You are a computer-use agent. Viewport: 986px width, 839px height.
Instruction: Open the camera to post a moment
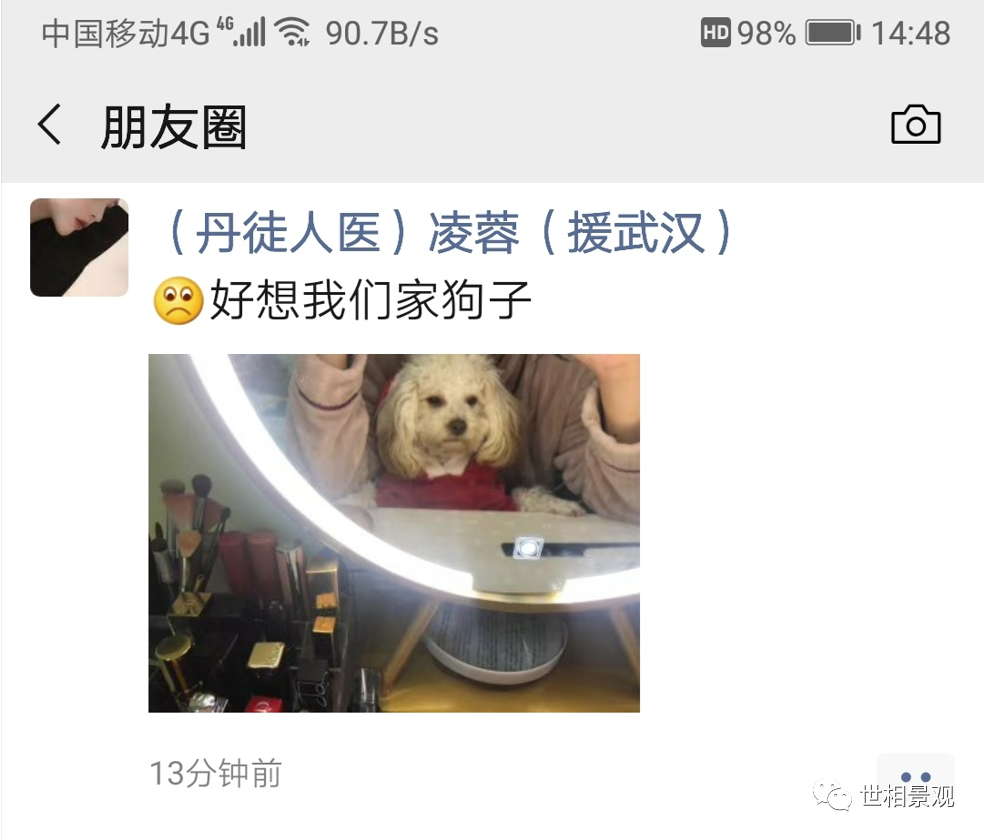point(915,126)
